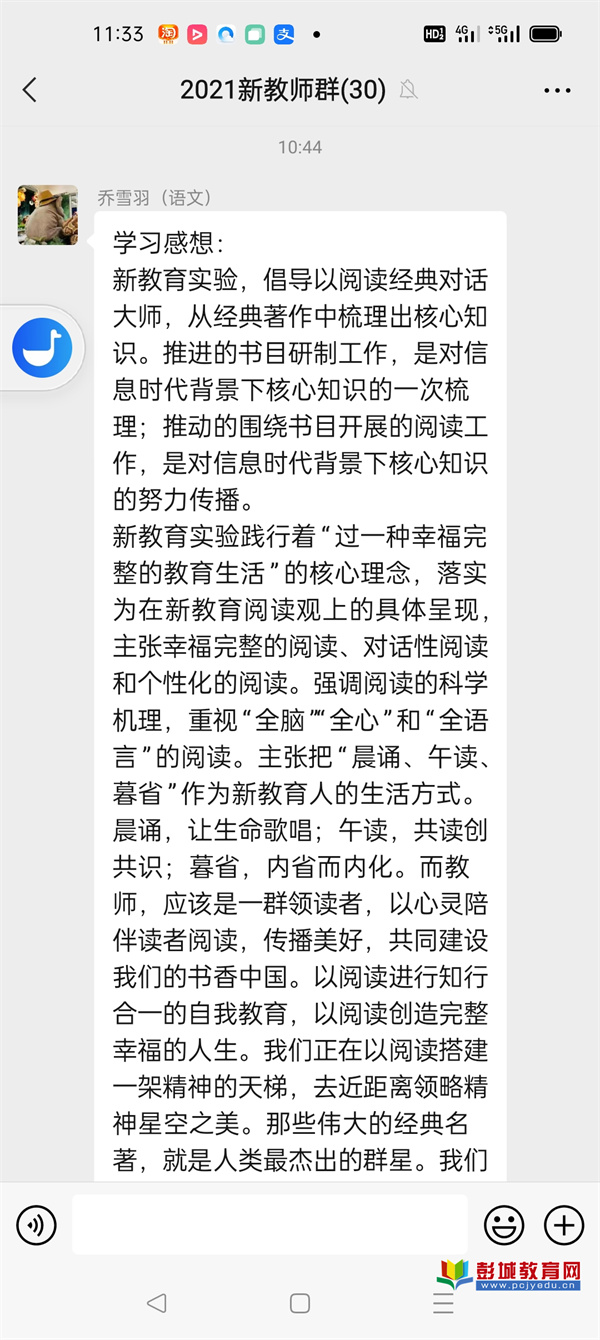Focus the message text field
Image resolution: width=600 pixels, height=1340 pixels.
269,1224
